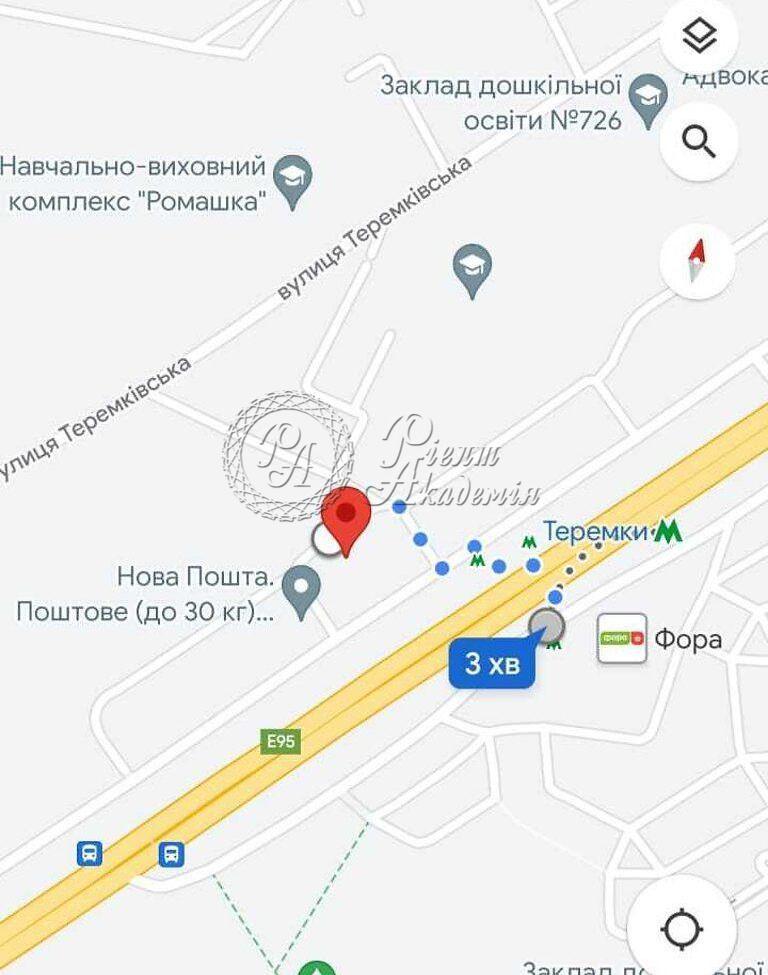This screenshot has height=975, width=768.
Task: Tap the search magnifier button
Action: tap(699, 142)
